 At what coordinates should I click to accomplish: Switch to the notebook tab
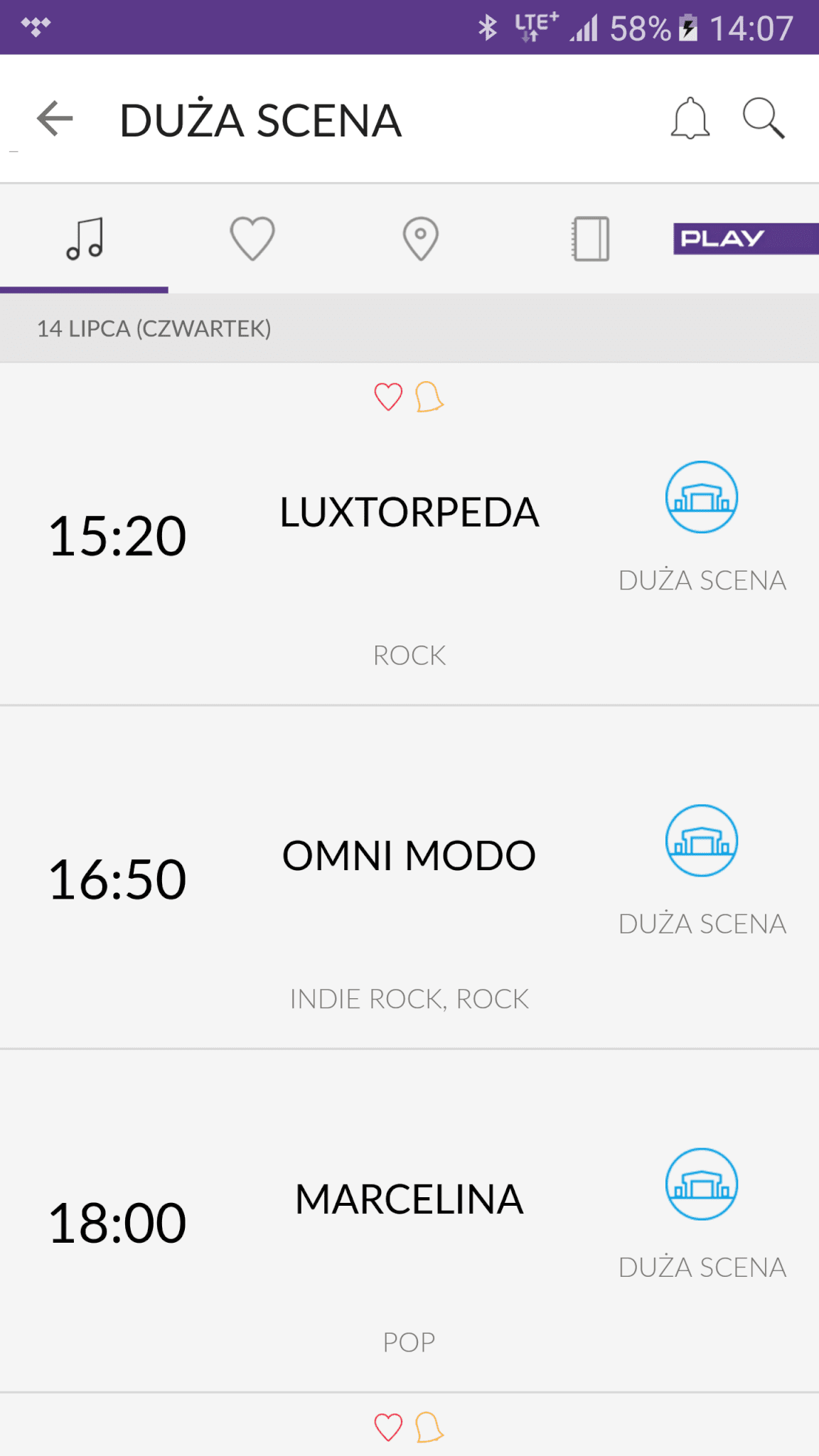(590, 239)
